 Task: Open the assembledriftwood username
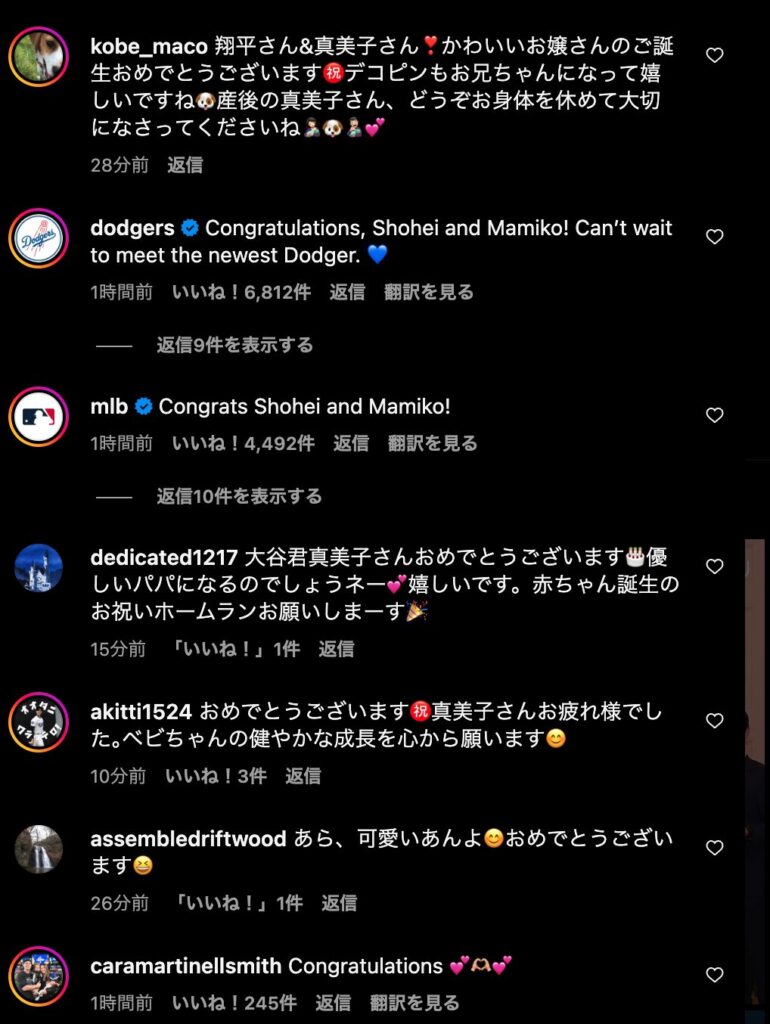(x=188, y=838)
